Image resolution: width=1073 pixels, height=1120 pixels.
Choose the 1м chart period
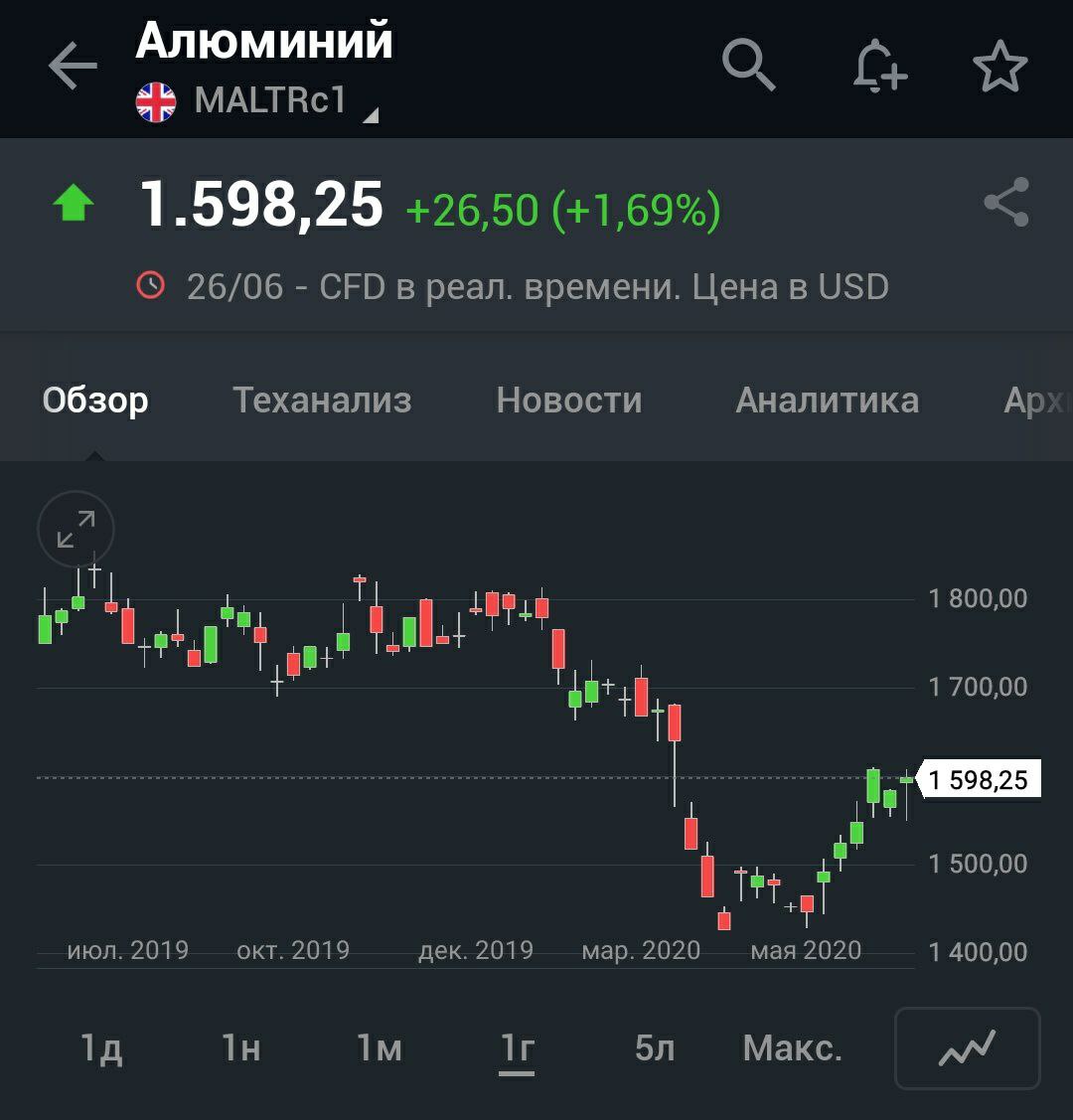pyautogui.click(x=379, y=1048)
